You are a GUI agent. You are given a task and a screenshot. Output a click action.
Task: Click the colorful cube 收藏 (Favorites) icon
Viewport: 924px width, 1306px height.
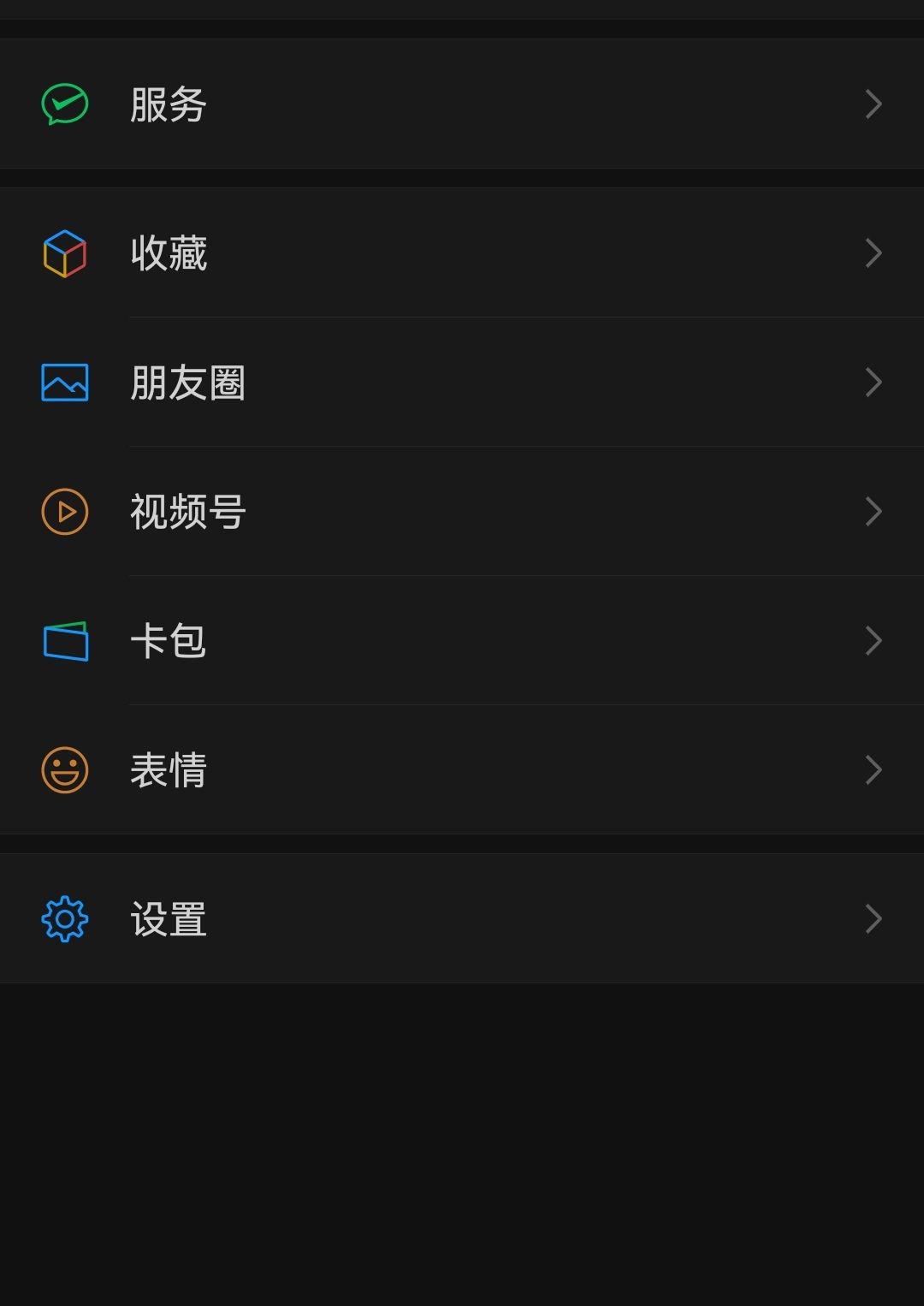[x=63, y=253]
